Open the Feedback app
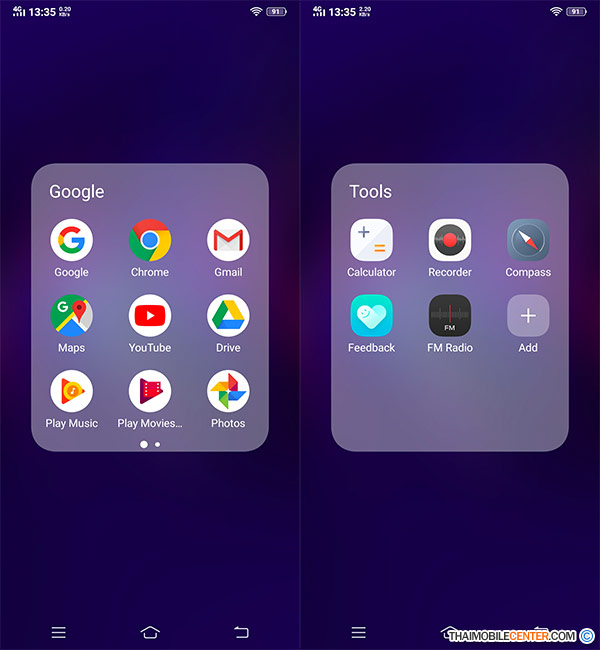The width and height of the screenshot is (600, 650). [371, 316]
